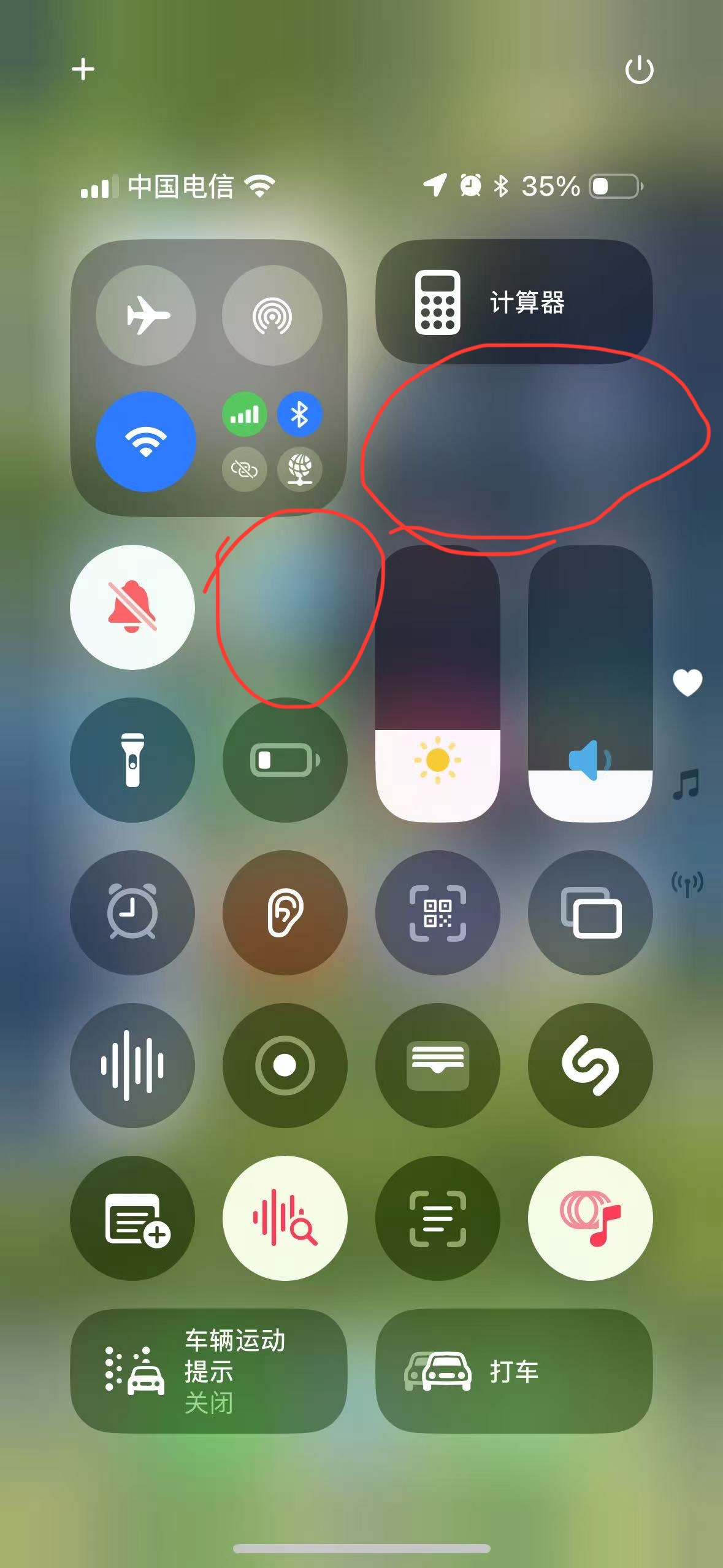The height and width of the screenshot is (1568, 723).
Task: Open the Calculator (计算器)
Action: (514, 302)
